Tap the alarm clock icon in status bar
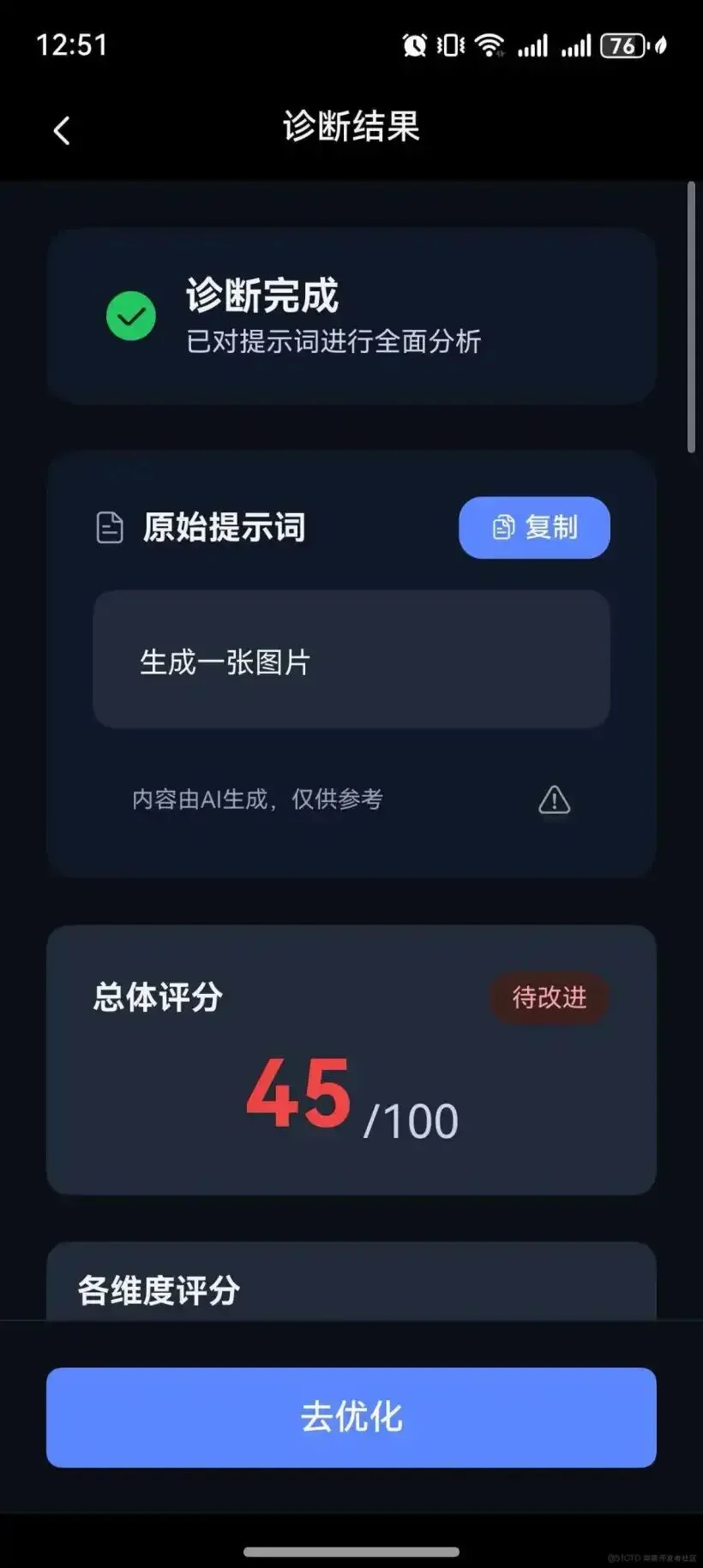 click(x=414, y=45)
